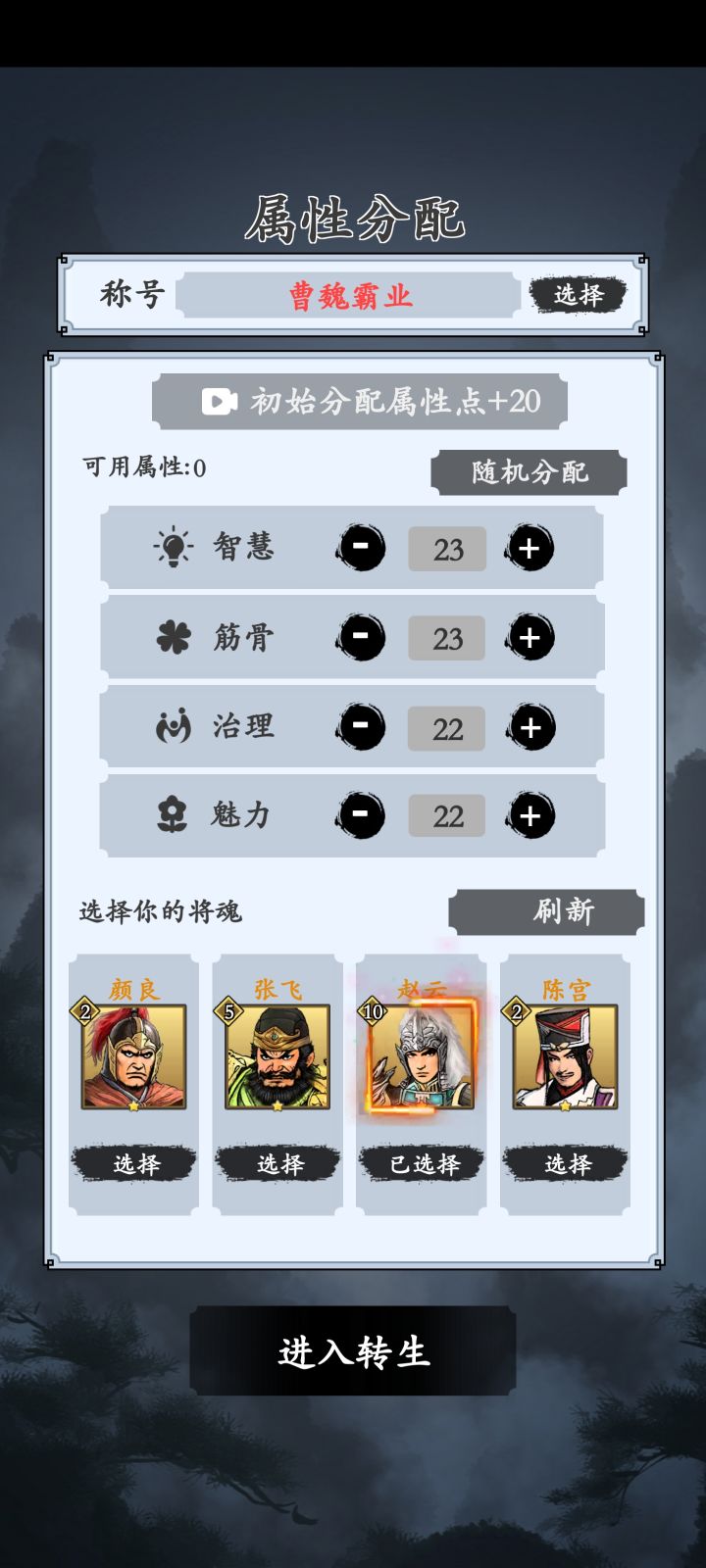Increase 魅力 with its plus button

pos(530,814)
